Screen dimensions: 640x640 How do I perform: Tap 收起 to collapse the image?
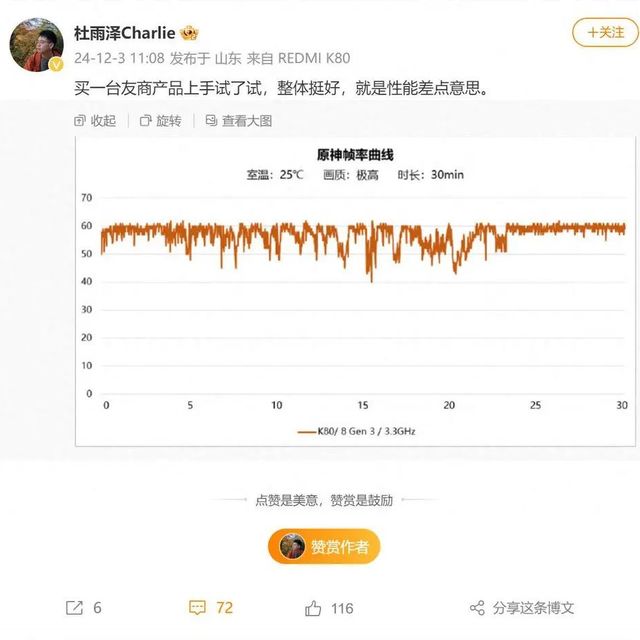[x=95, y=121]
